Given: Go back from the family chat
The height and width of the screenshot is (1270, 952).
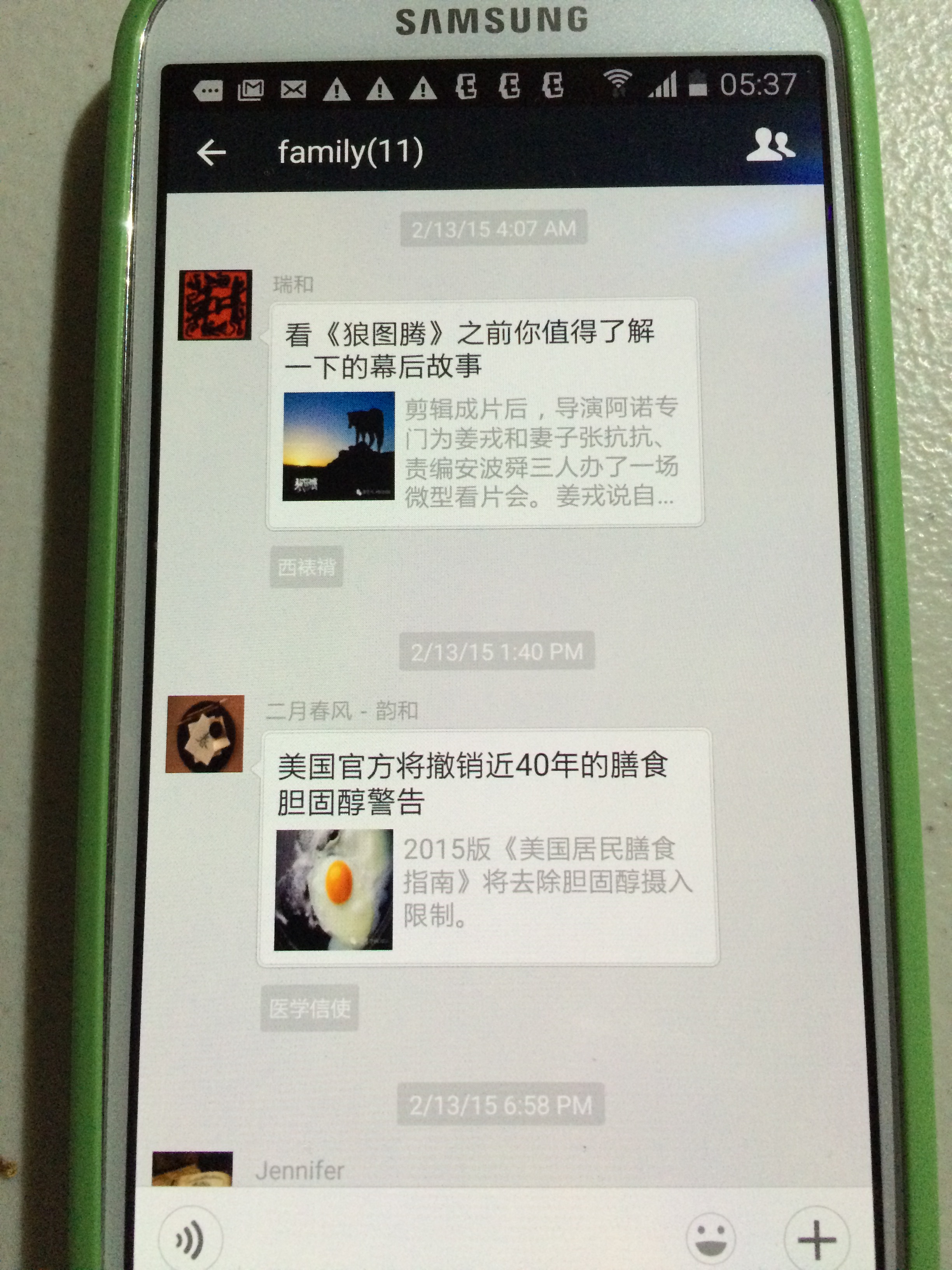Looking at the screenshot, I should point(212,153).
